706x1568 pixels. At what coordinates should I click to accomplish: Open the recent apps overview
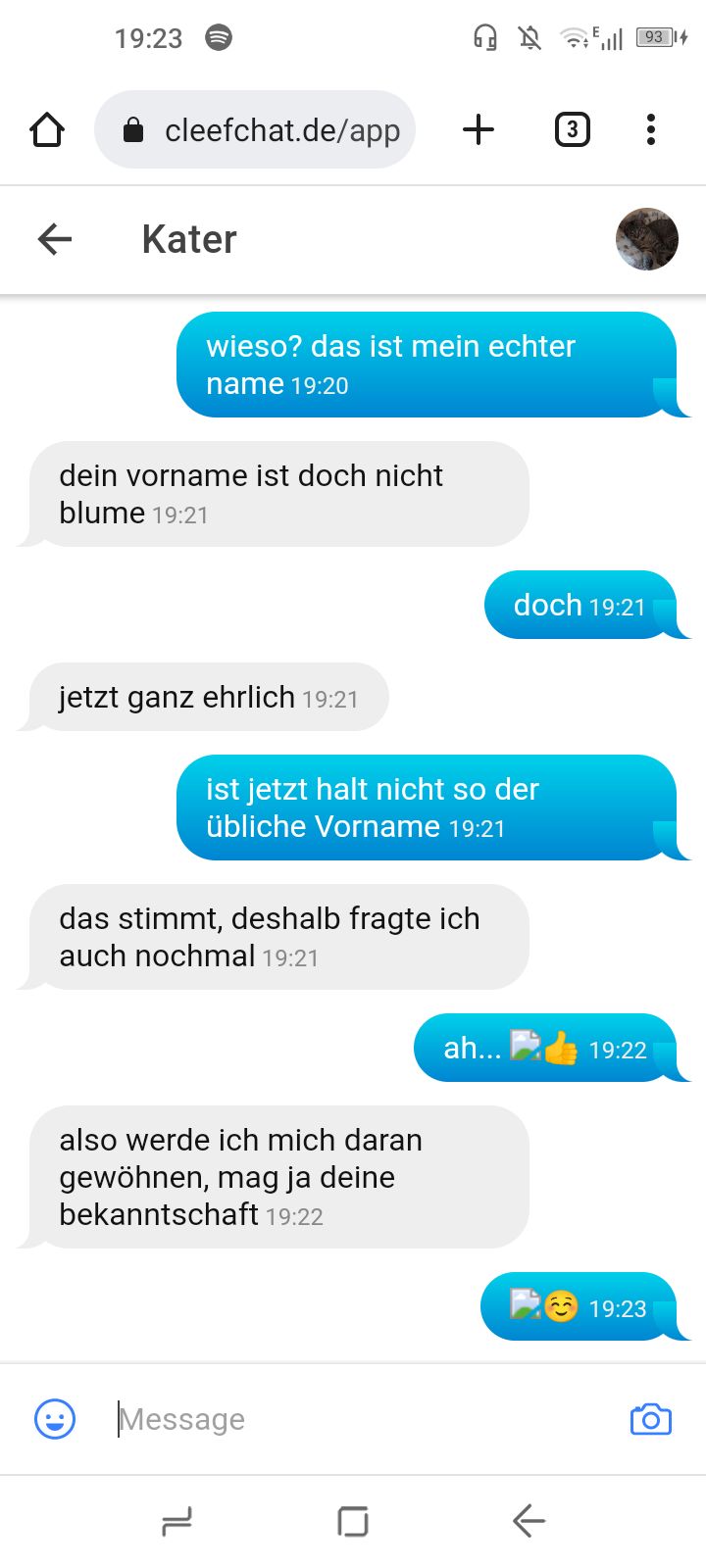tap(176, 1521)
